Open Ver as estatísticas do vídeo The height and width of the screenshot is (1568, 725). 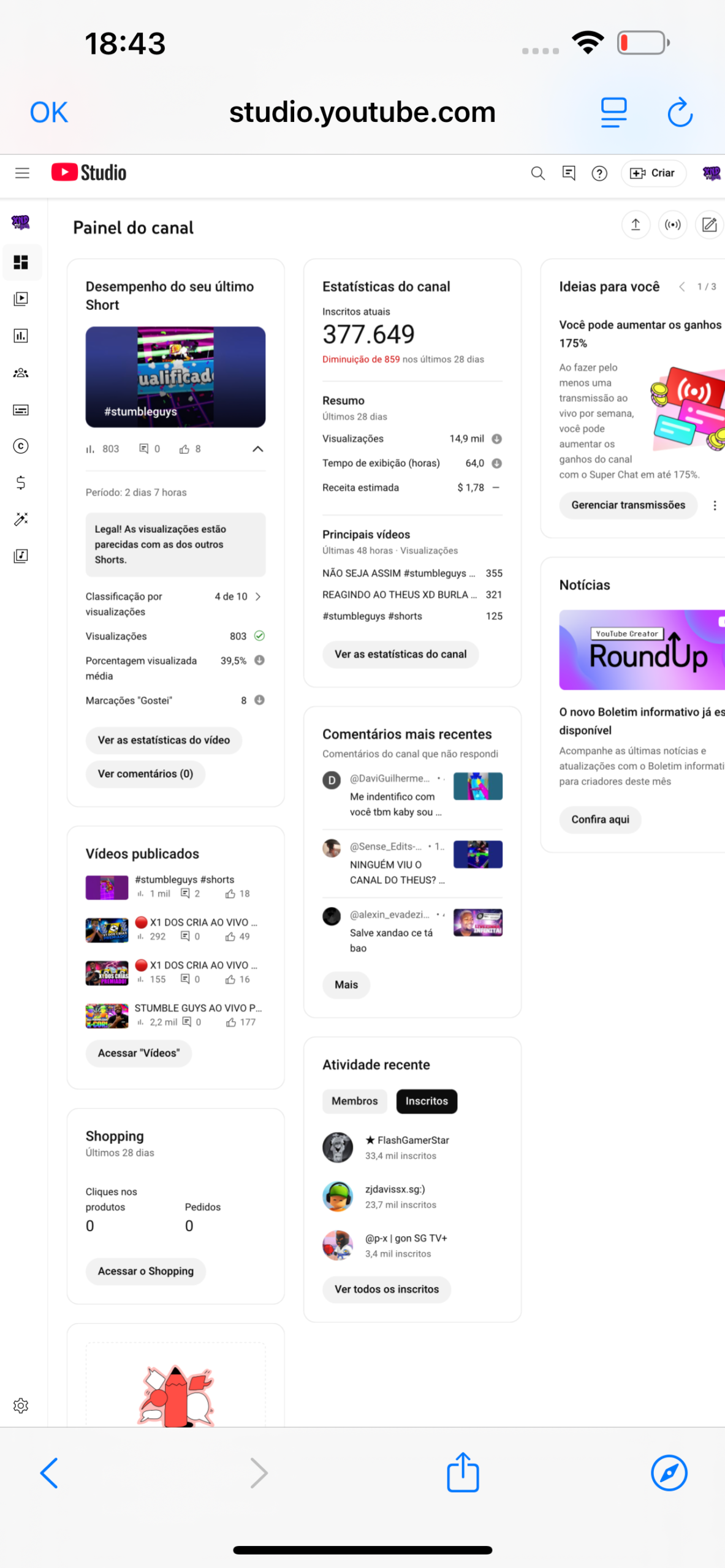pos(164,740)
